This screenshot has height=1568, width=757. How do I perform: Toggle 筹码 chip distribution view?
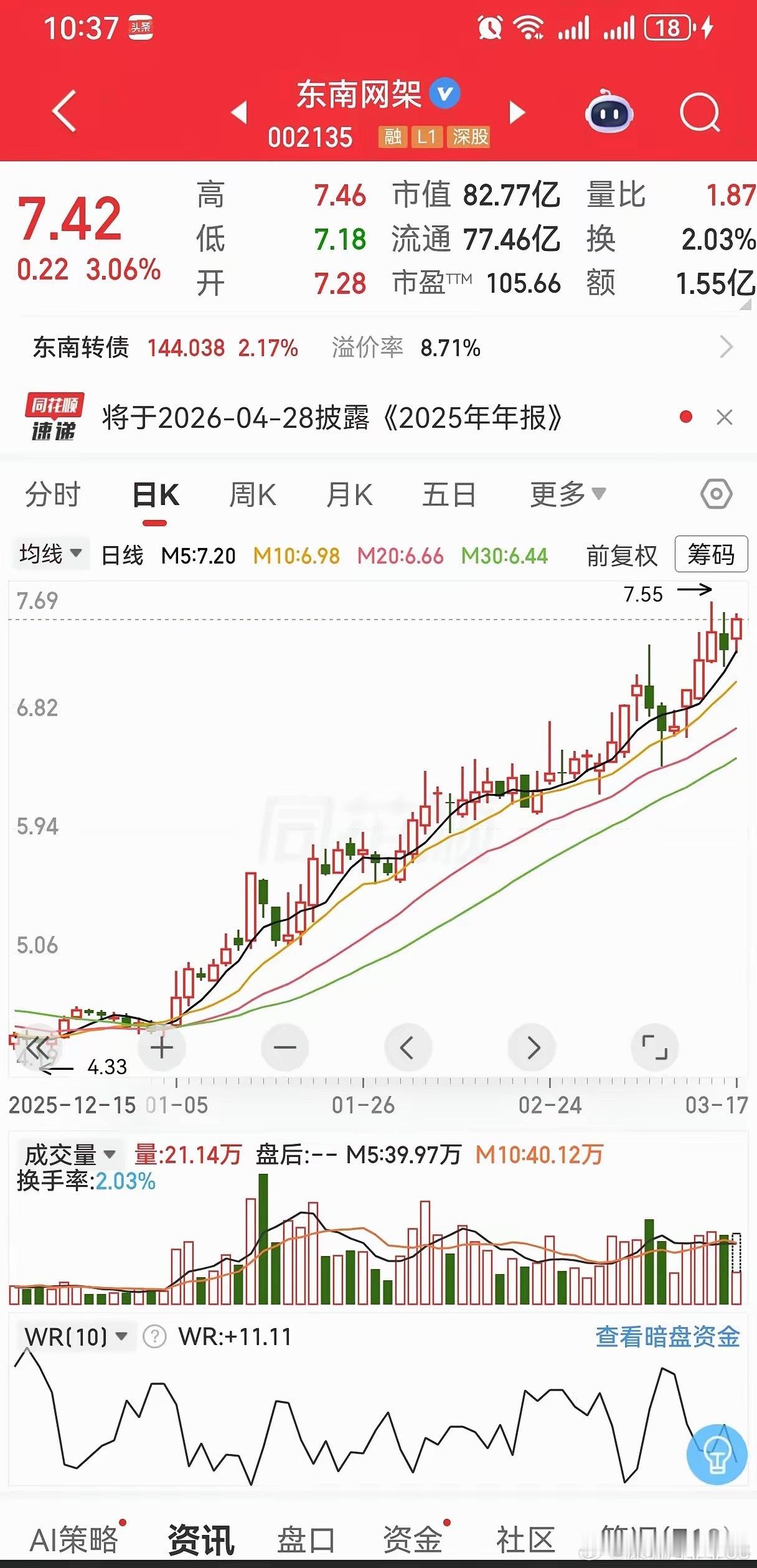click(710, 555)
